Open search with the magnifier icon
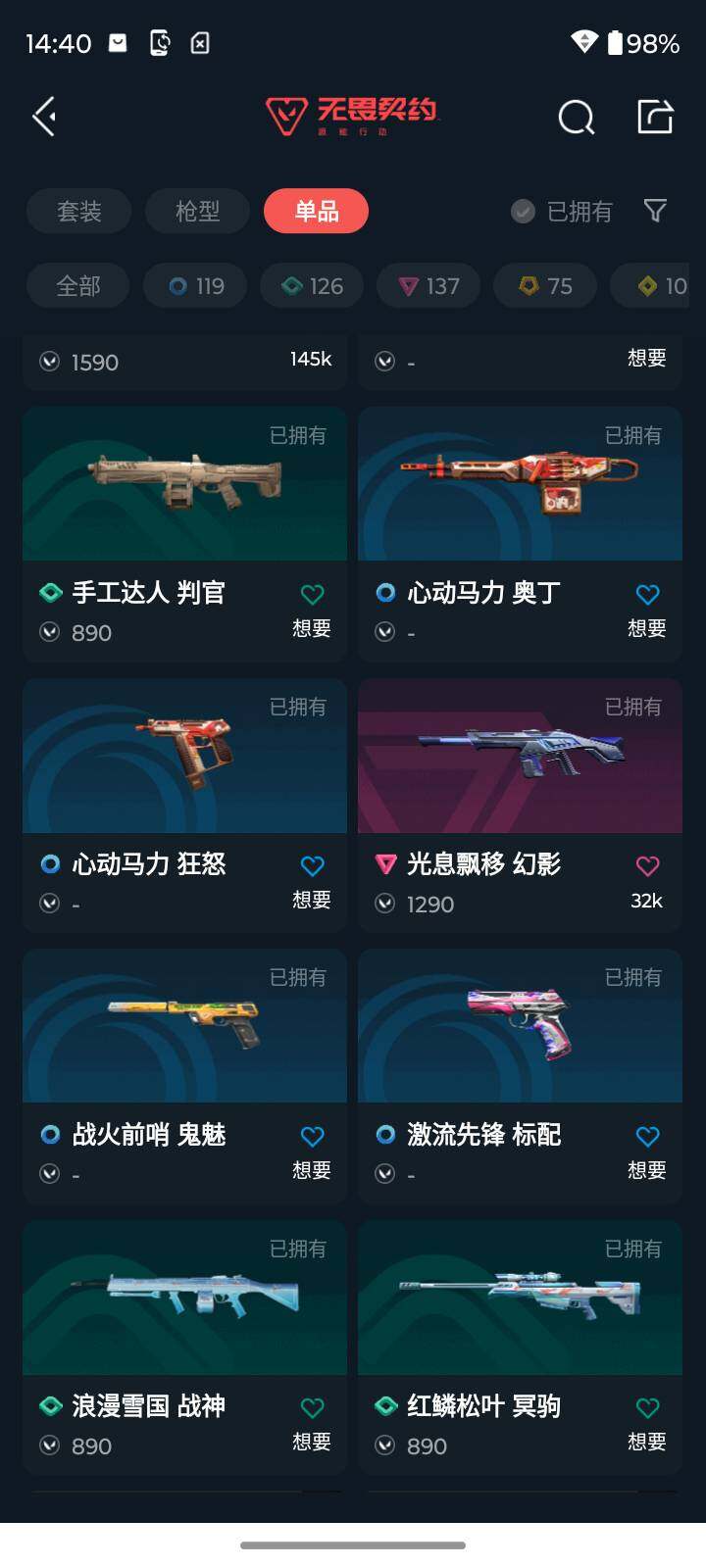 tap(577, 117)
